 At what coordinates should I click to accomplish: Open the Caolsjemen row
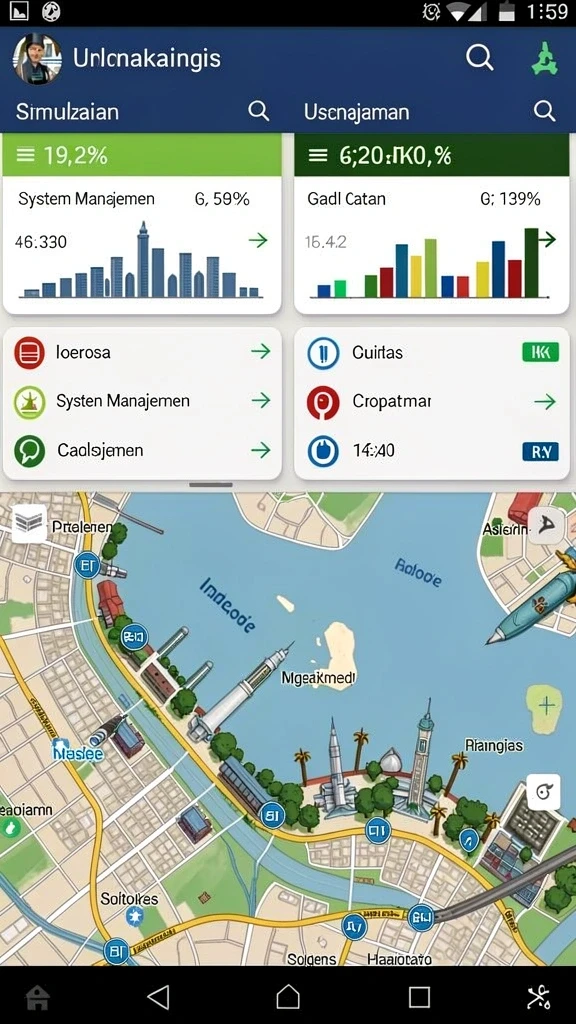click(x=142, y=450)
